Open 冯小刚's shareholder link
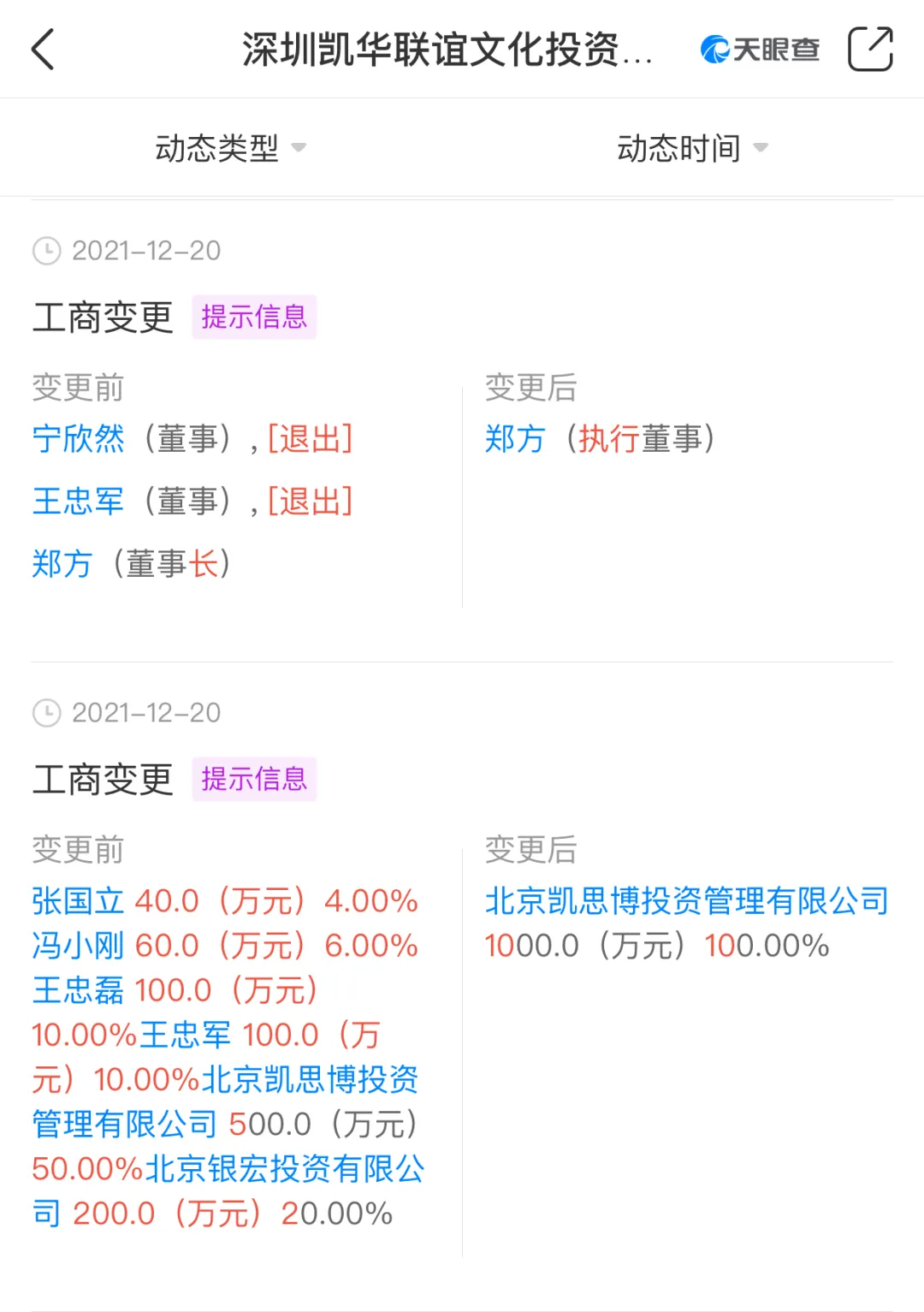Image resolution: width=924 pixels, height=1312 pixels. 78,946
